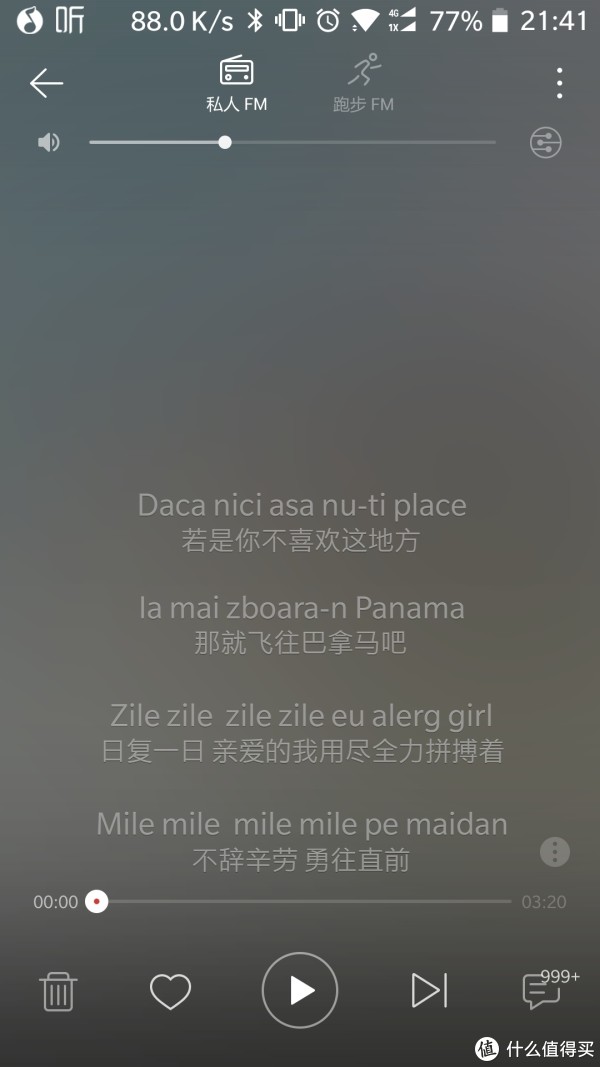Open the sound effects equalizer icon
This screenshot has width=600, height=1067.
[x=545, y=142]
